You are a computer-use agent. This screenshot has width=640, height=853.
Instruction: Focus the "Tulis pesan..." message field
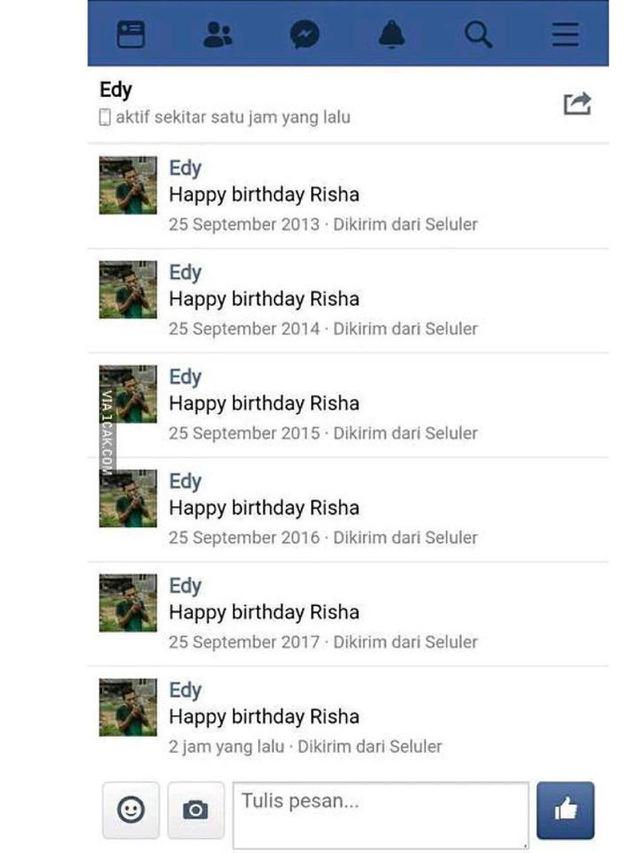tap(380, 814)
